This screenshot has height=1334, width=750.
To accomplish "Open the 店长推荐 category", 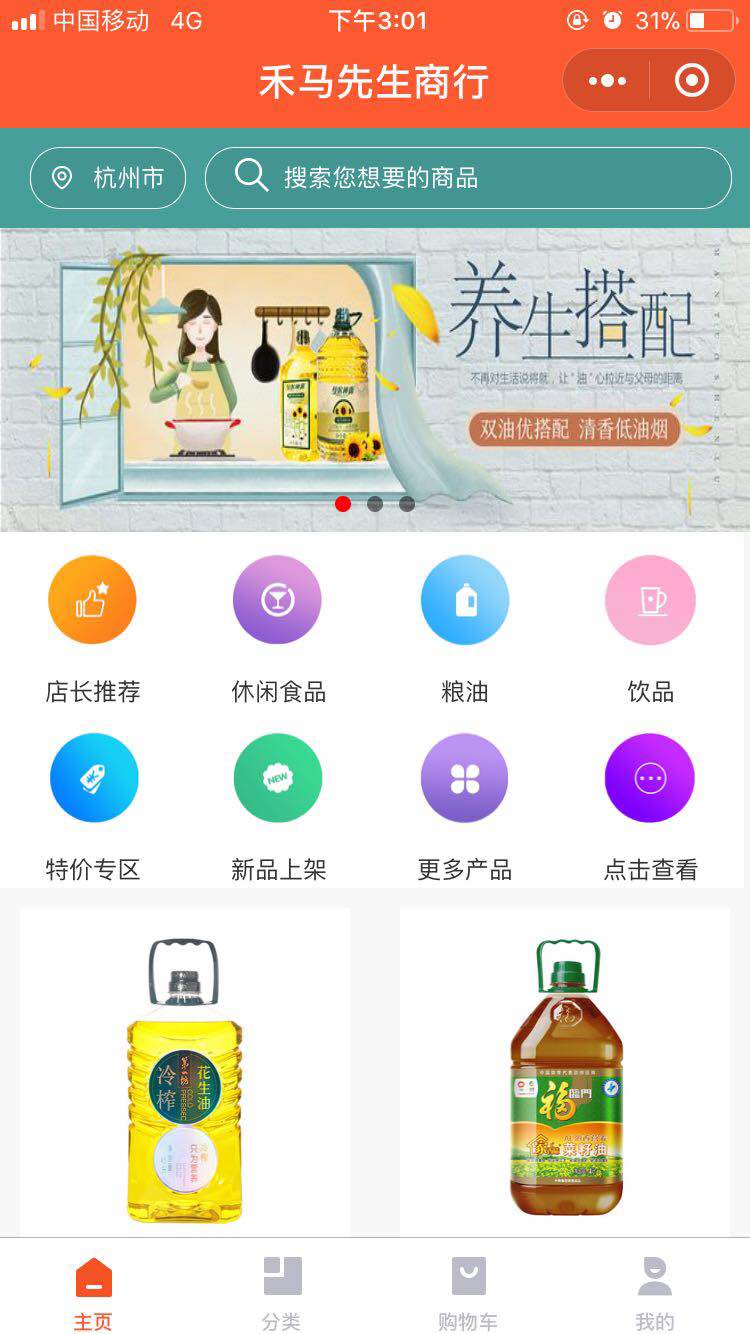I will coord(92,600).
